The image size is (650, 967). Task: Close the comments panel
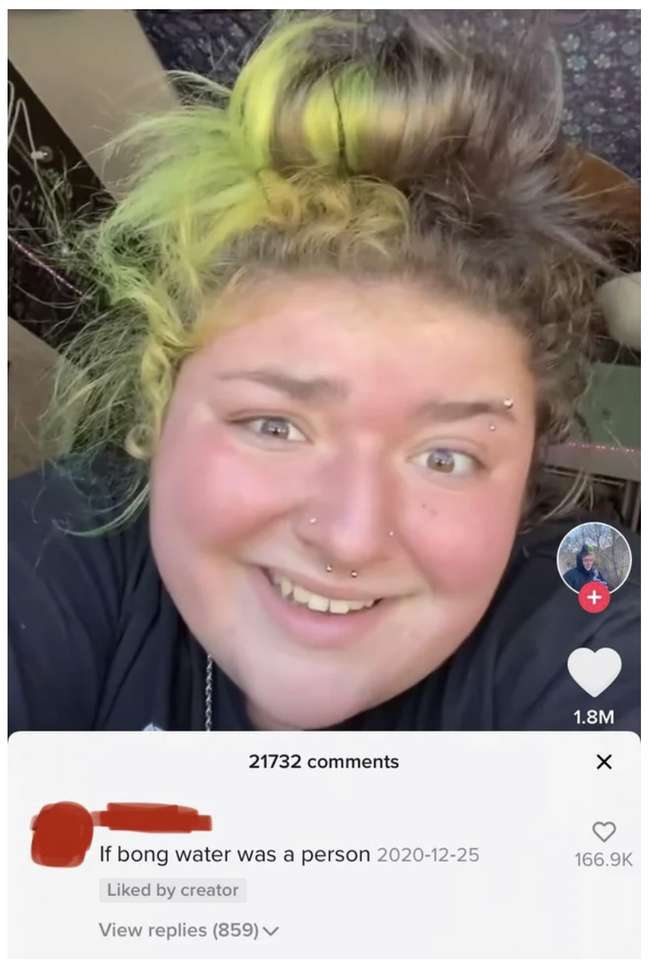(x=603, y=762)
